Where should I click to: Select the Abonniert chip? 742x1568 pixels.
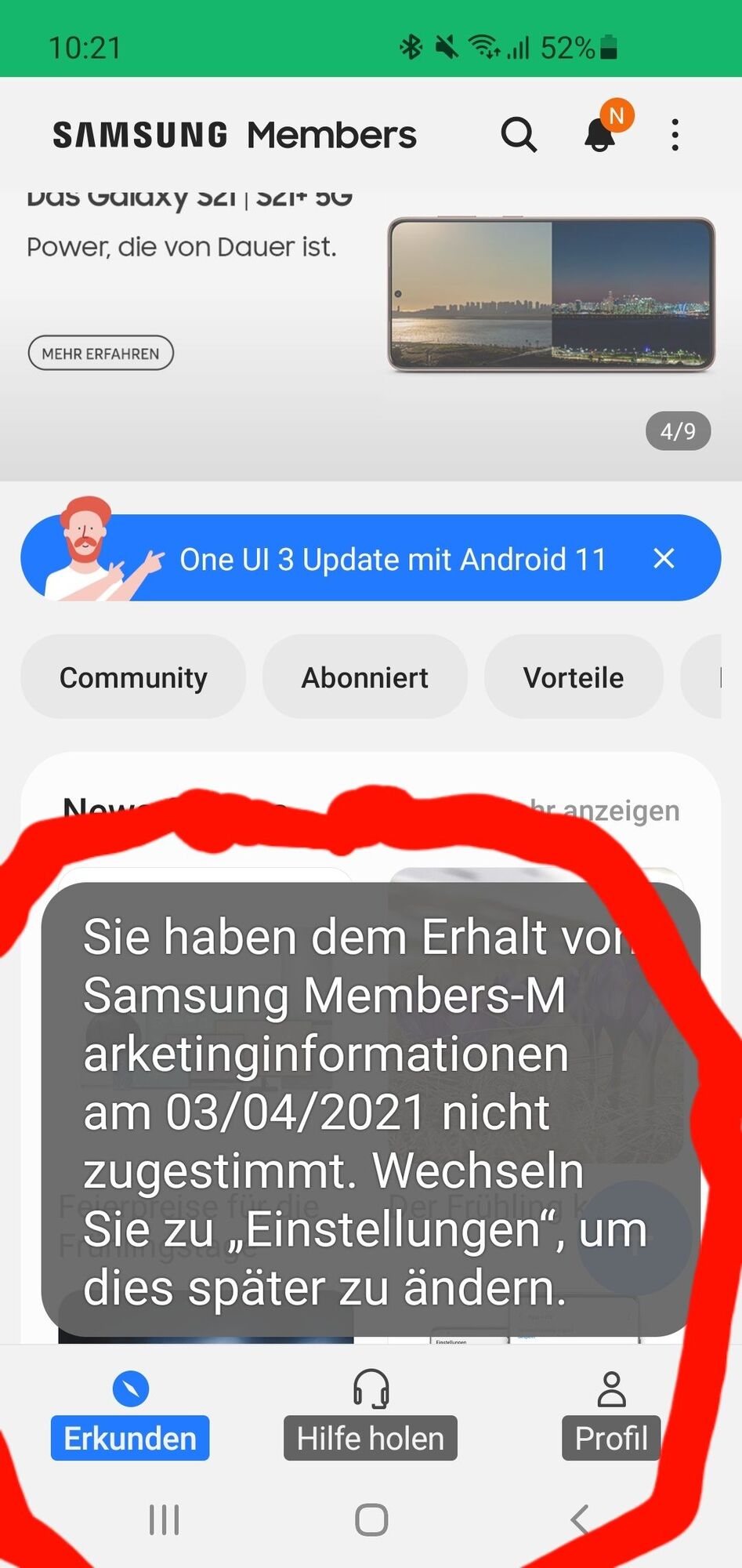pyautogui.click(x=364, y=677)
